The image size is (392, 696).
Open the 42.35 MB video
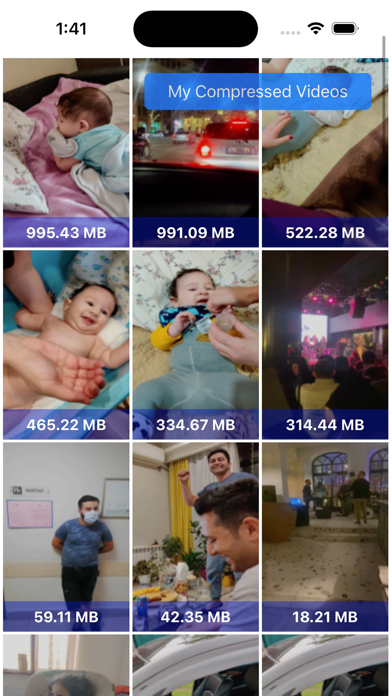(x=195, y=537)
